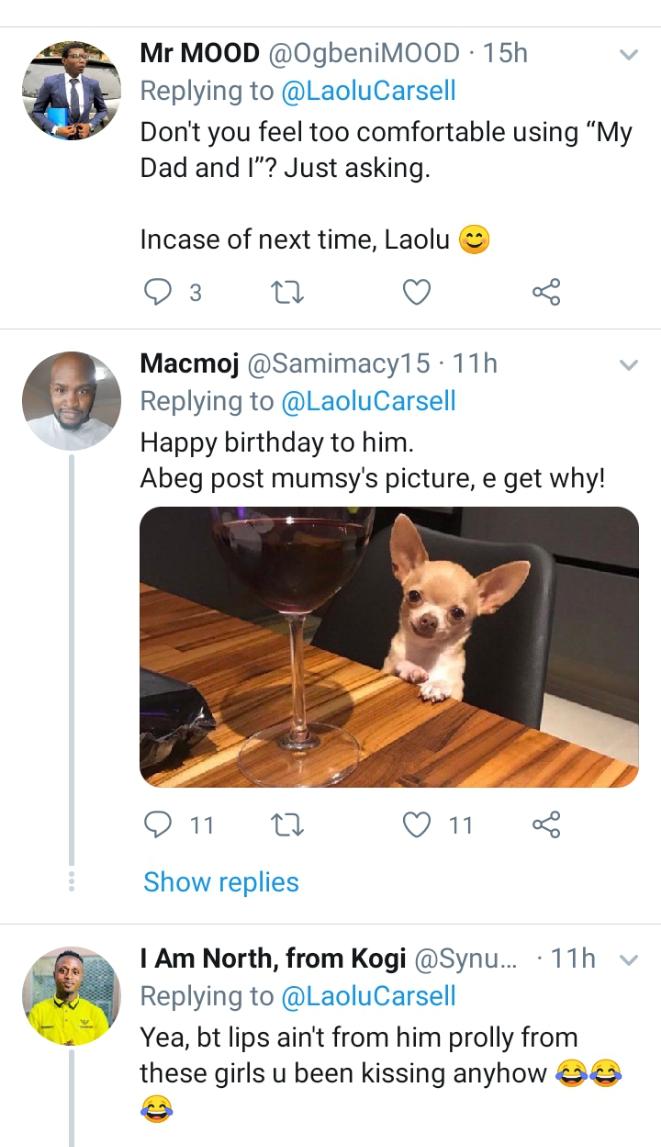Open dropdown arrow on I Am North's tweet

click(x=629, y=960)
